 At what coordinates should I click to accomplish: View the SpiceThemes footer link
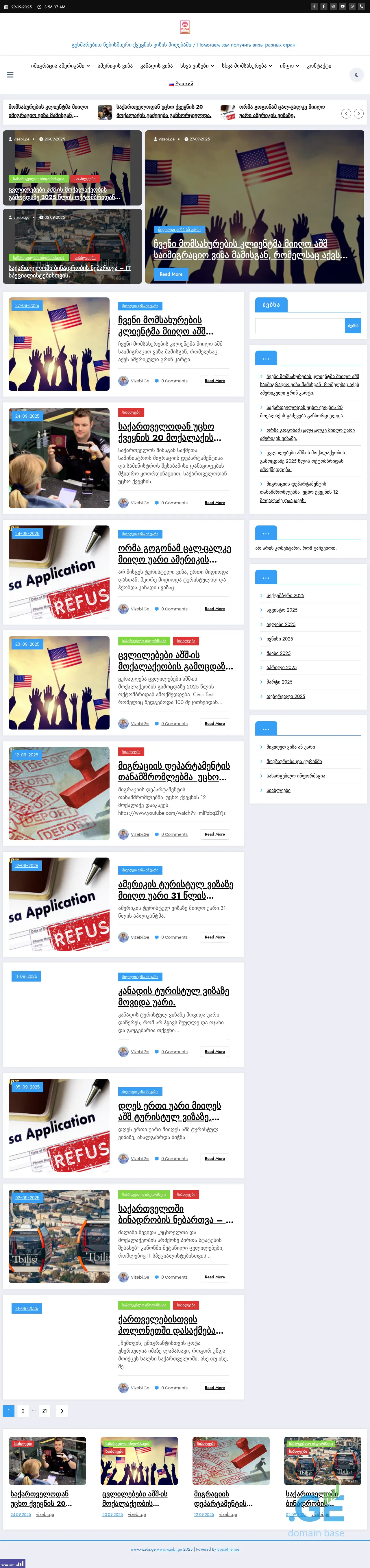228,1549
